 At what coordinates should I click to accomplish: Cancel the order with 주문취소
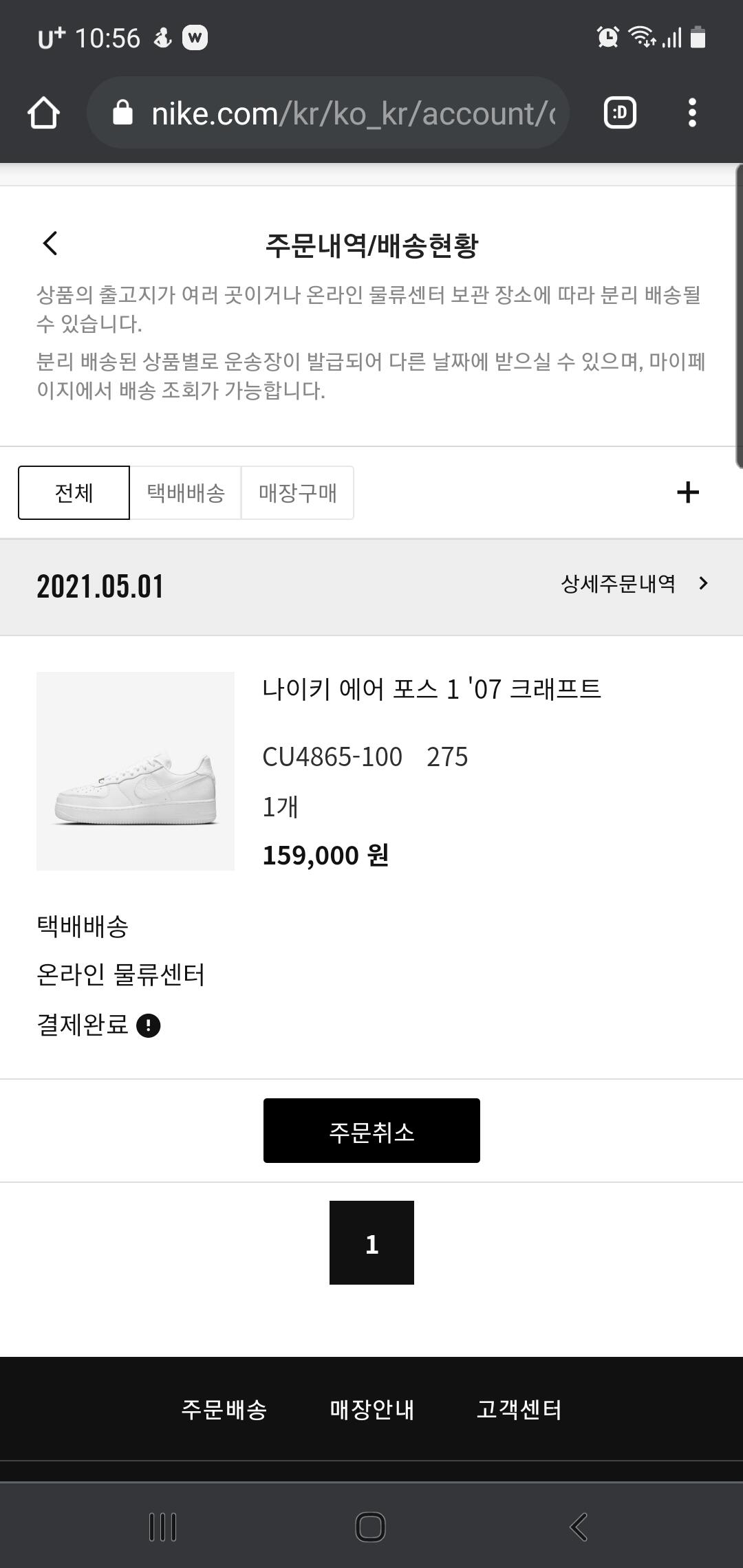pos(371,1131)
